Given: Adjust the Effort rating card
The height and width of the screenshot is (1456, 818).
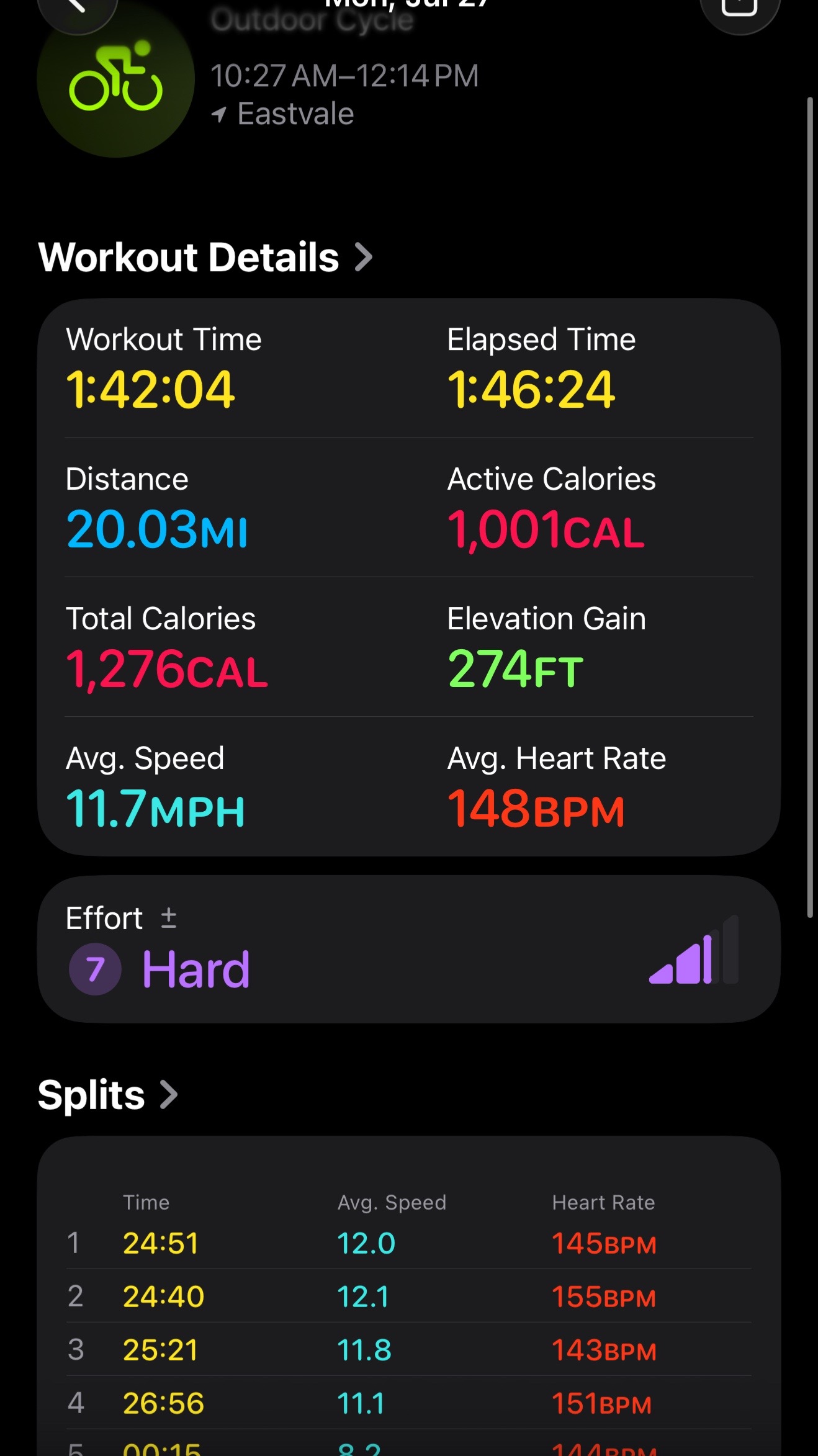Looking at the screenshot, I should [409, 949].
